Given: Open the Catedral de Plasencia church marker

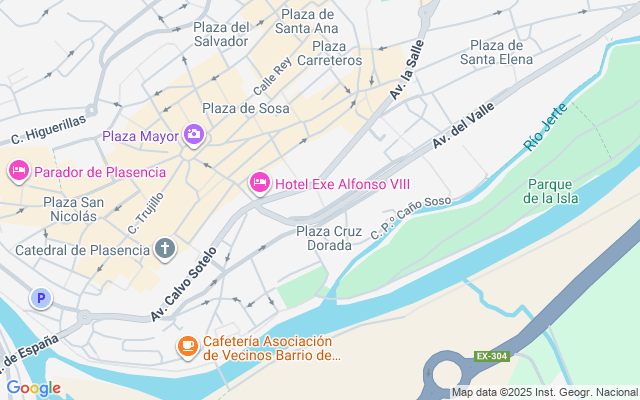Looking at the screenshot, I should pyautogui.click(x=164, y=249).
